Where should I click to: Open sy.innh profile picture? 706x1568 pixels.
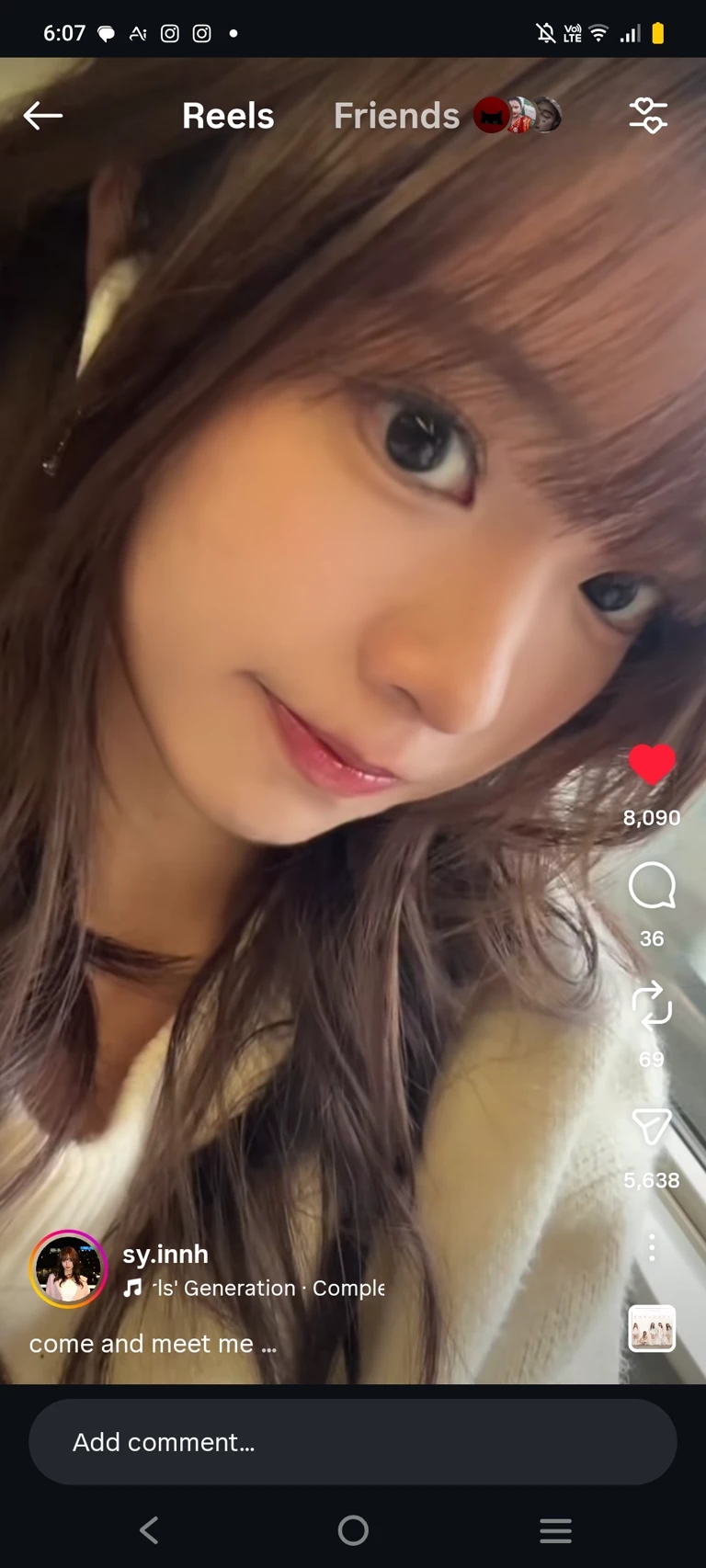(68, 1269)
